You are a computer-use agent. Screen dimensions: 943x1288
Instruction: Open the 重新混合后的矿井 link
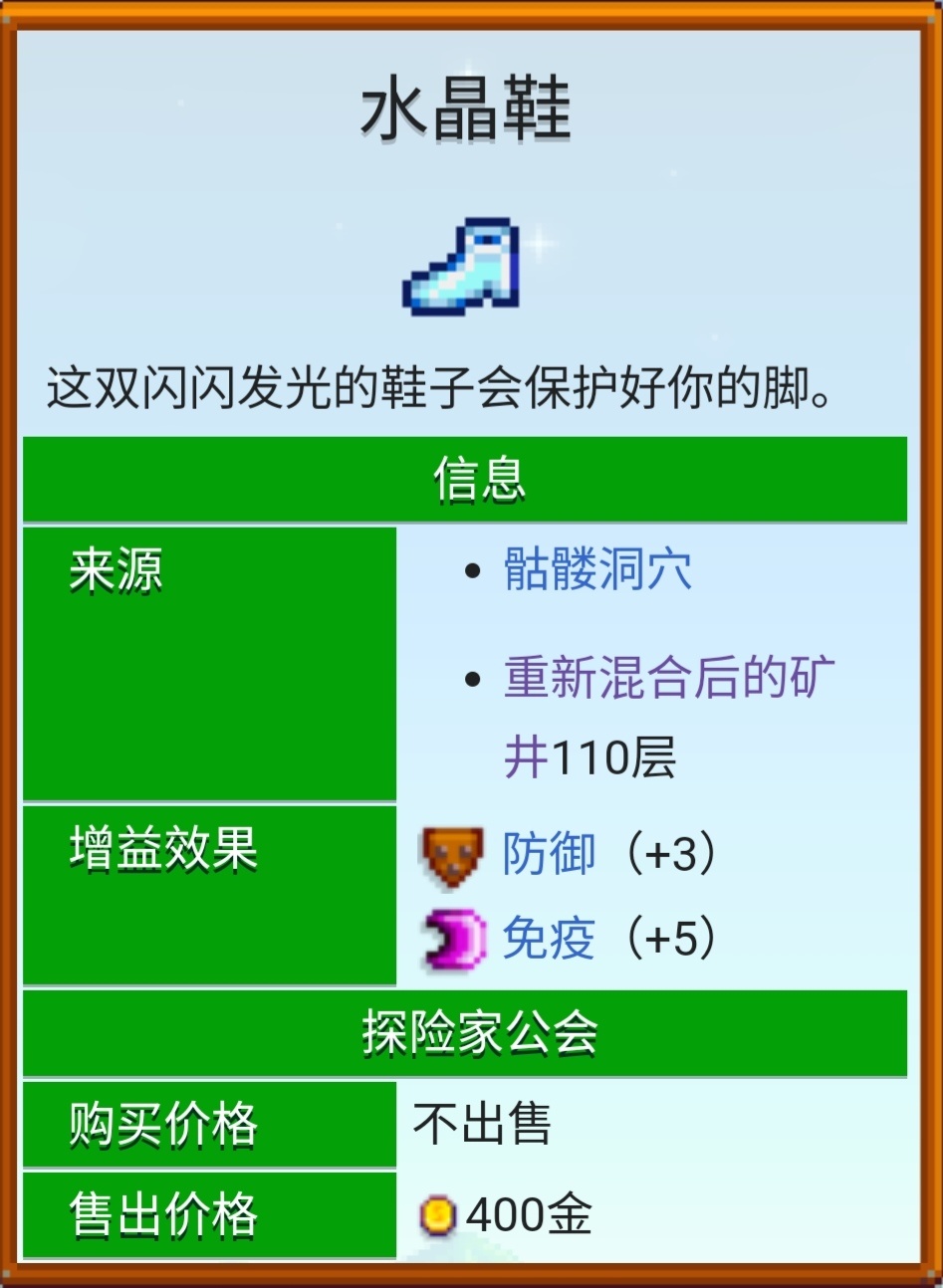tap(667, 679)
